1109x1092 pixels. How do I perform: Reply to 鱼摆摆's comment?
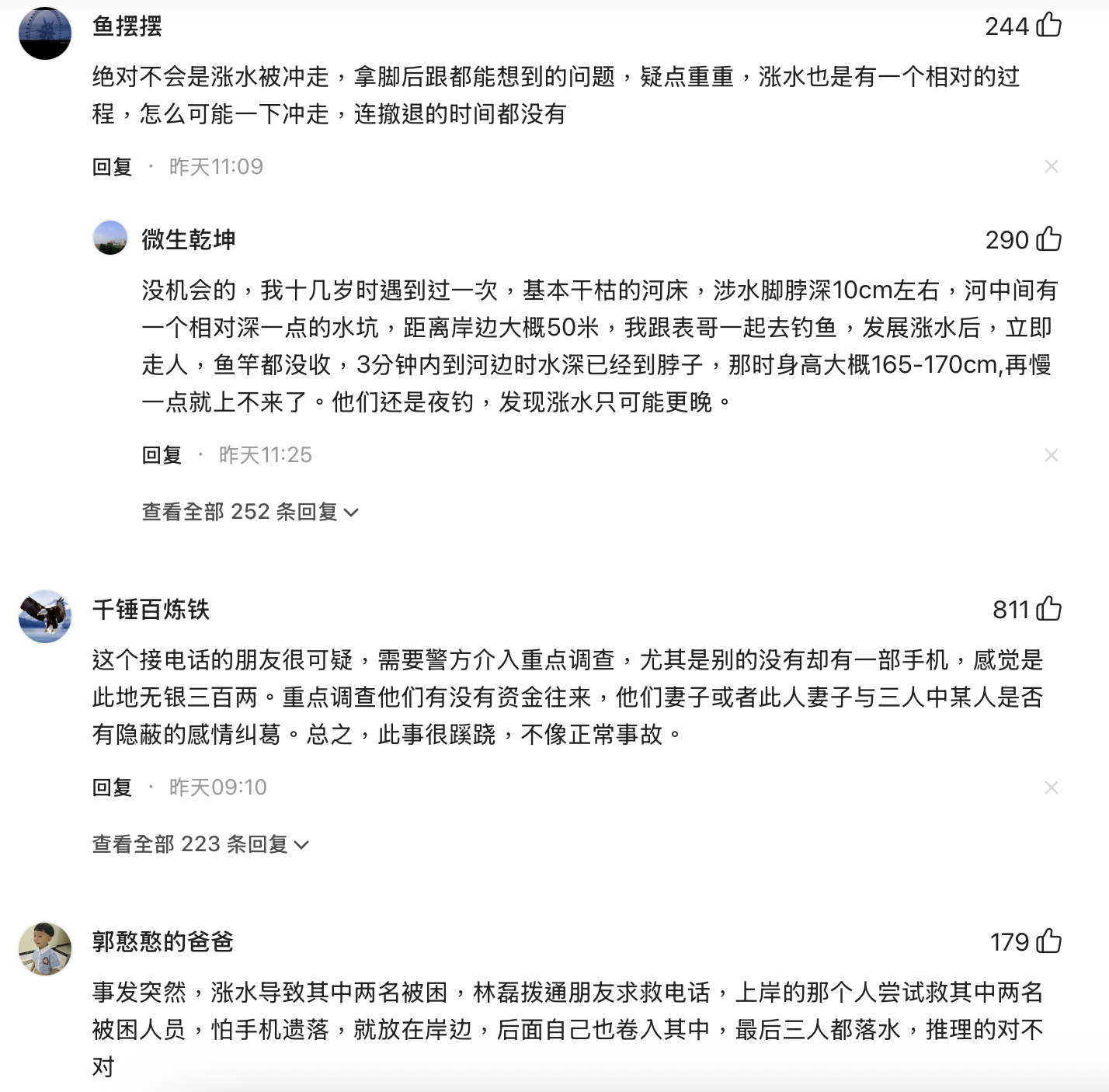pos(112,167)
